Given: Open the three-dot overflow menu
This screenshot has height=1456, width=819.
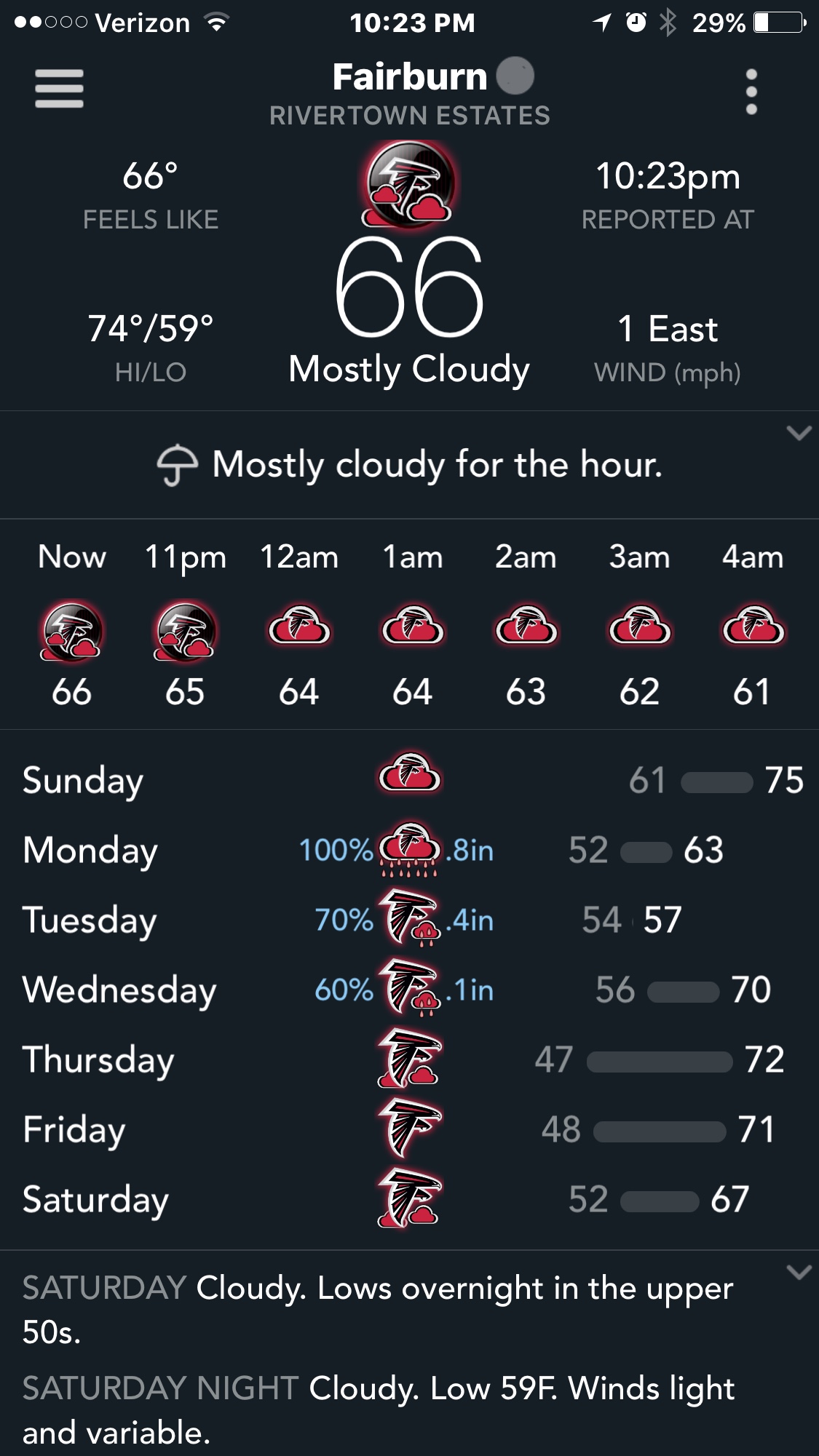Looking at the screenshot, I should point(751,92).
